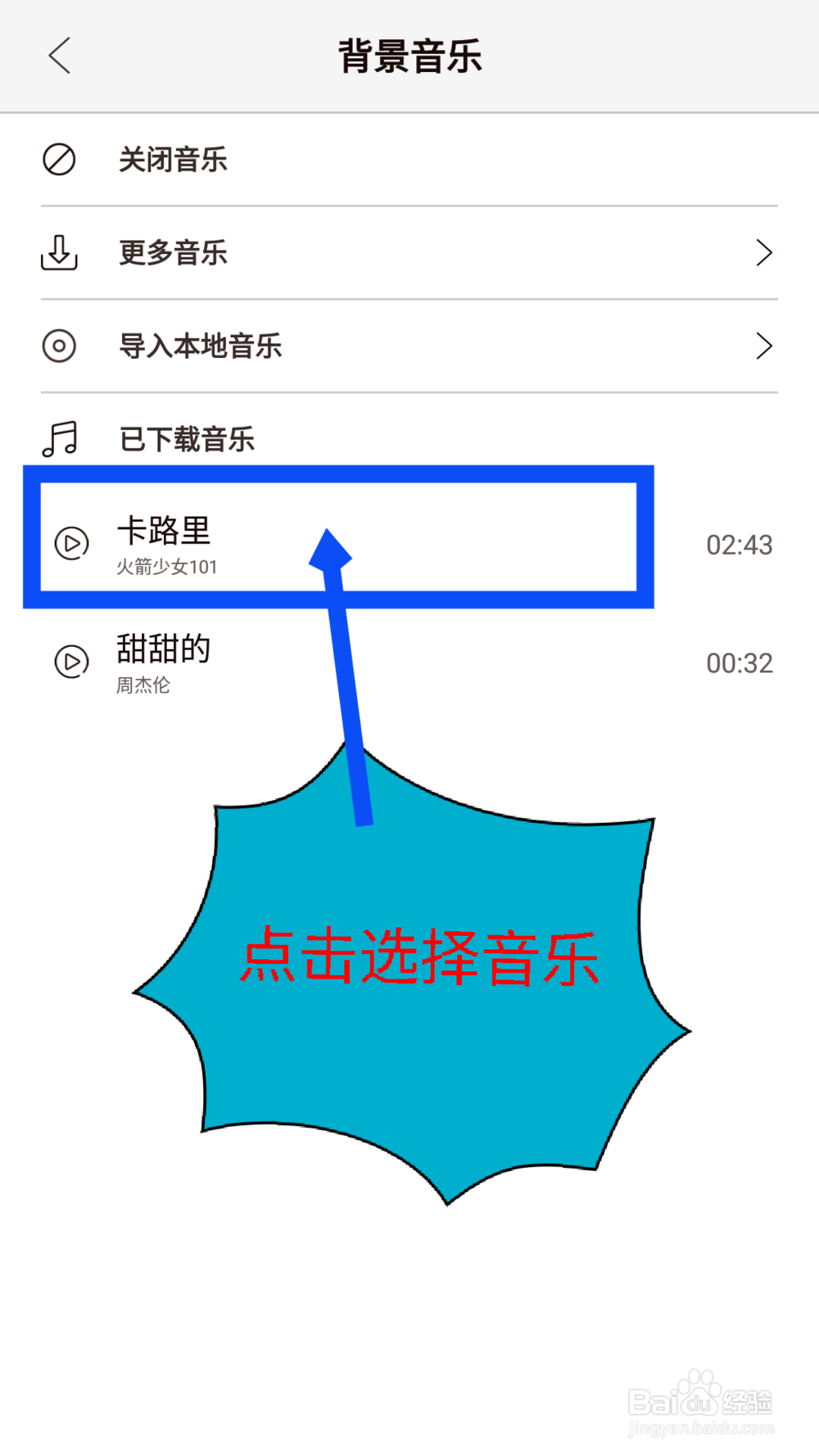
Task: Tap the disc icon beside 导入本地音乐
Action: (x=57, y=346)
